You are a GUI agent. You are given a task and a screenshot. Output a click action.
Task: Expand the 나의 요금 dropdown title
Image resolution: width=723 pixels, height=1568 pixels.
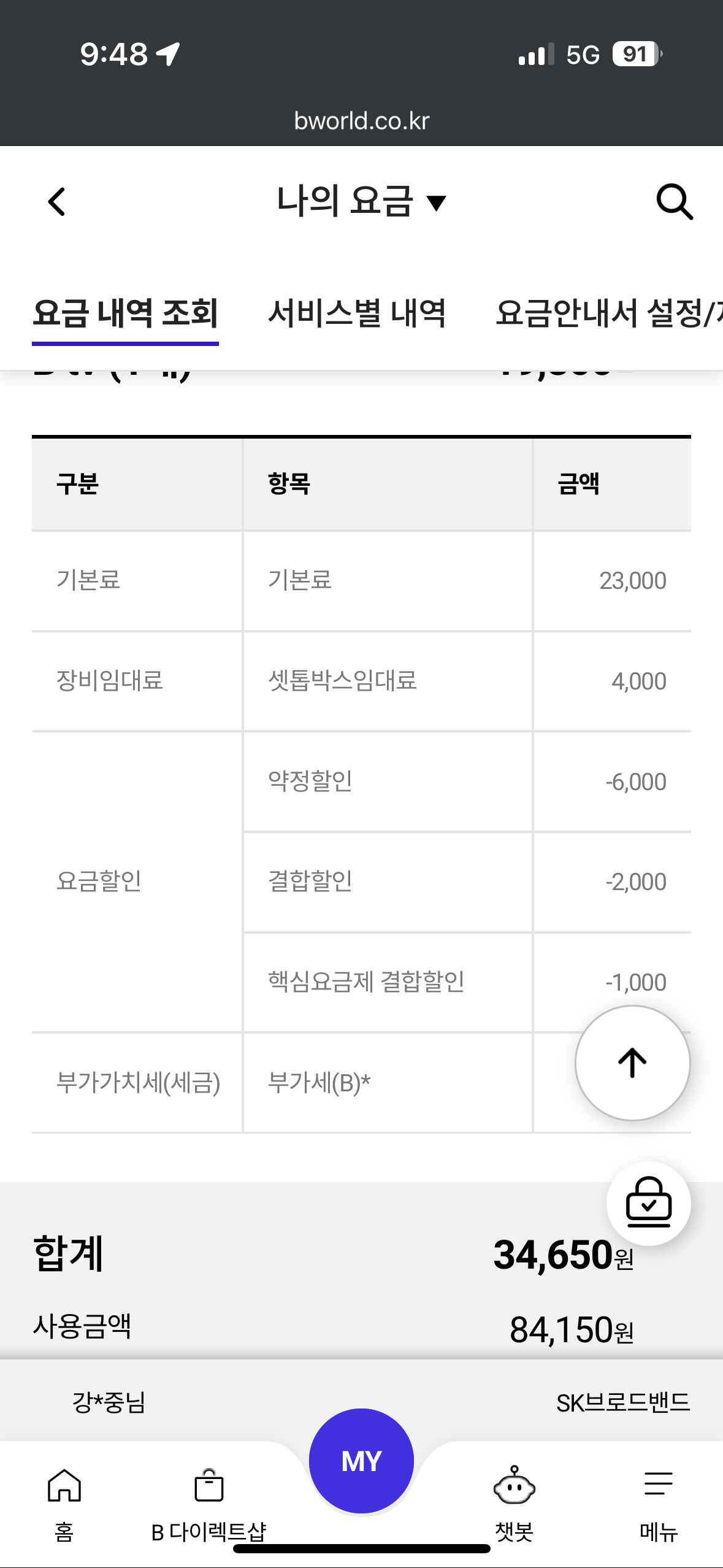(361, 201)
